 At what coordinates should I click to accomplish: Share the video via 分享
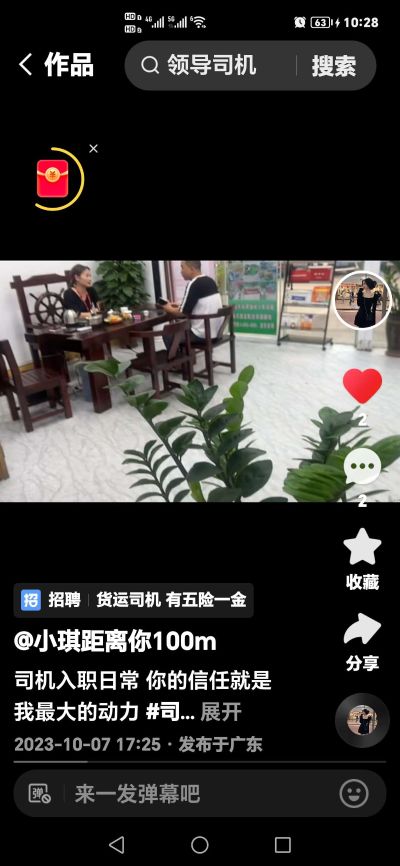point(362,642)
